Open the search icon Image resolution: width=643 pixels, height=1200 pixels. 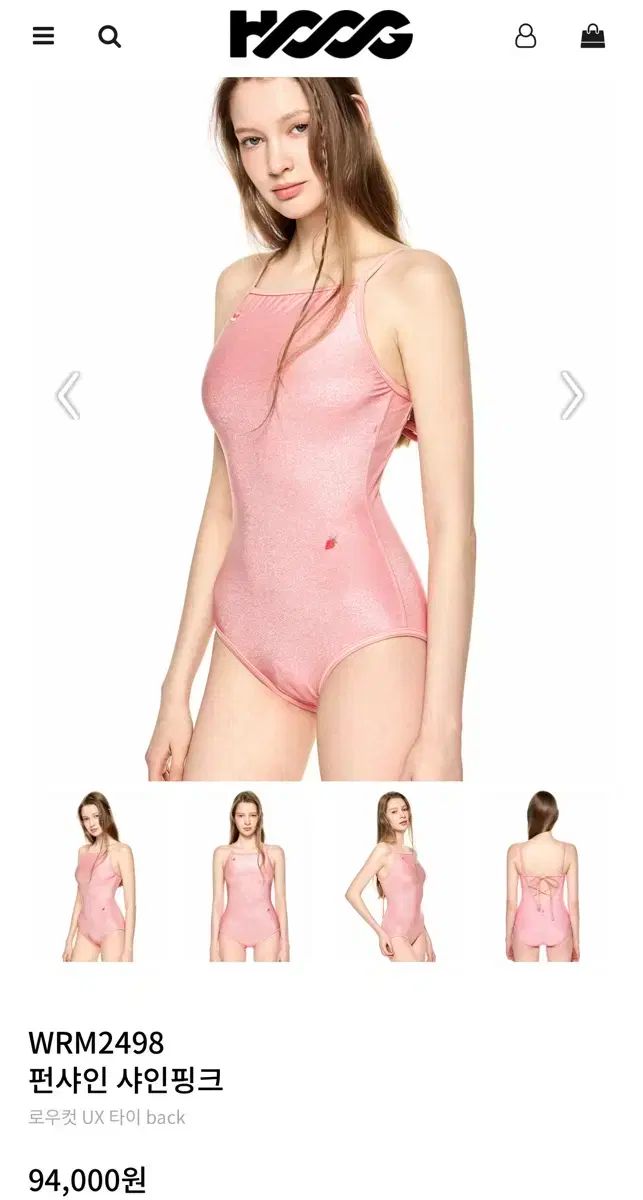tap(109, 37)
